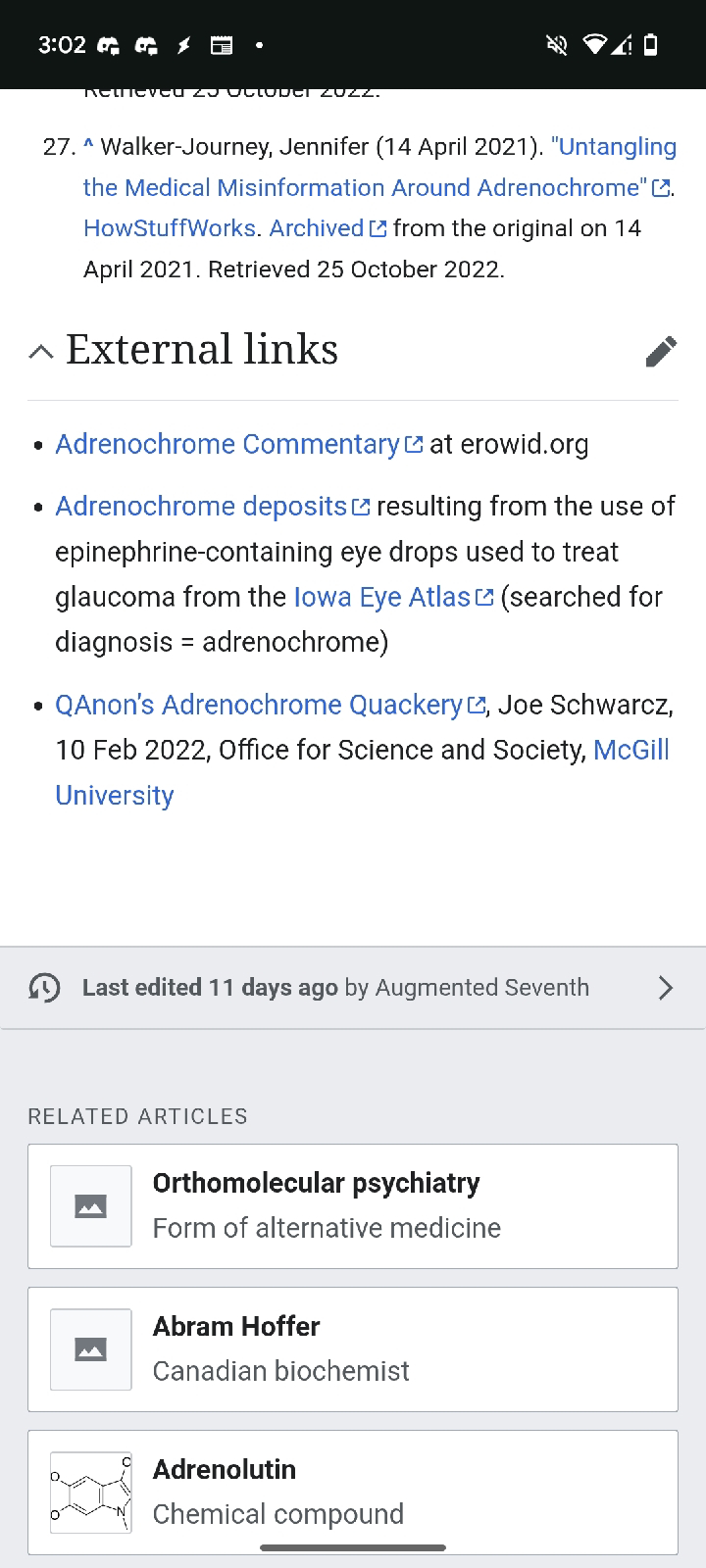Follow the HowStuffWorks link
The image size is (706, 1568).
[x=170, y=228]
